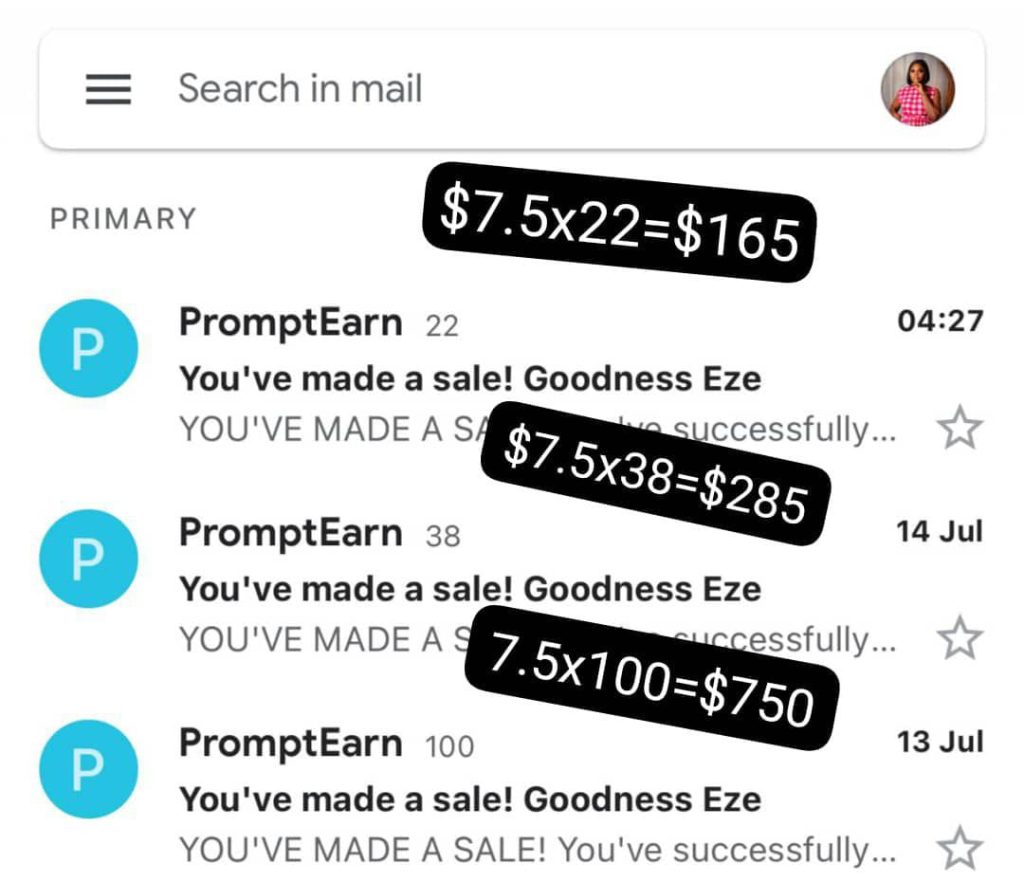Star the PromptEarn thread from 13 Jul
Screen dimensions: 1024x882
[960, 849]
